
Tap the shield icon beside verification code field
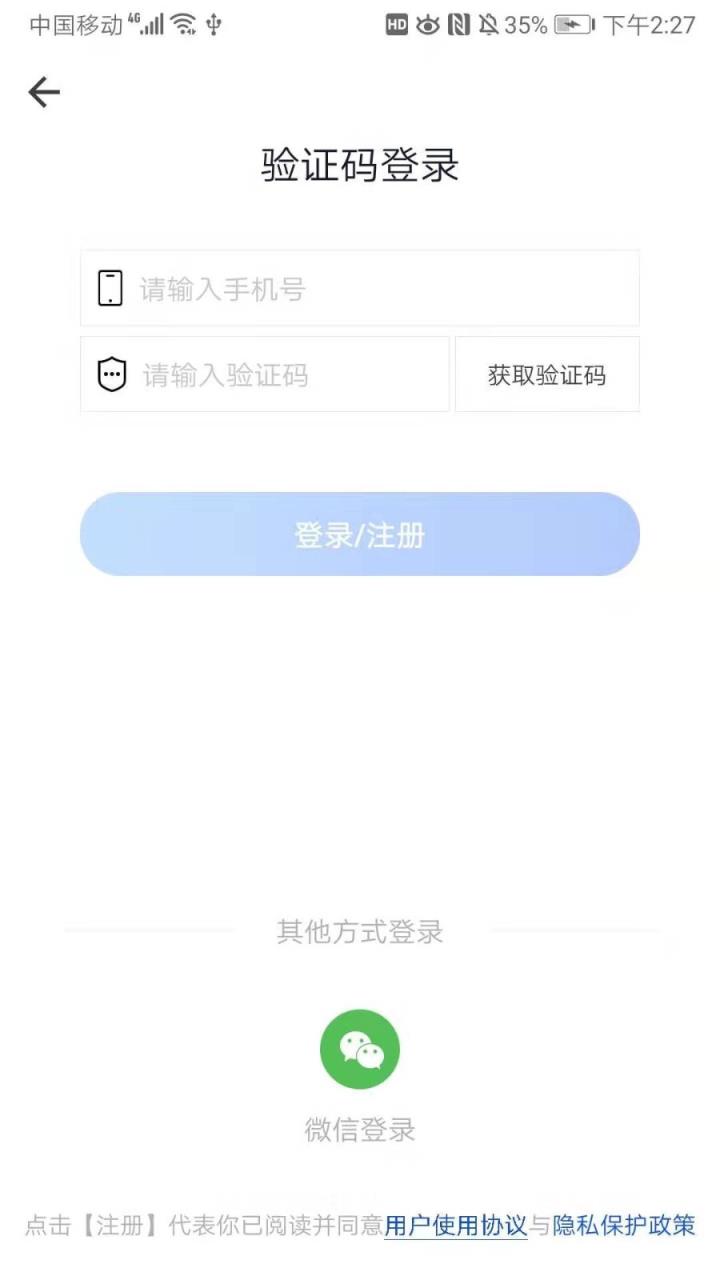(x=111, y=373)
